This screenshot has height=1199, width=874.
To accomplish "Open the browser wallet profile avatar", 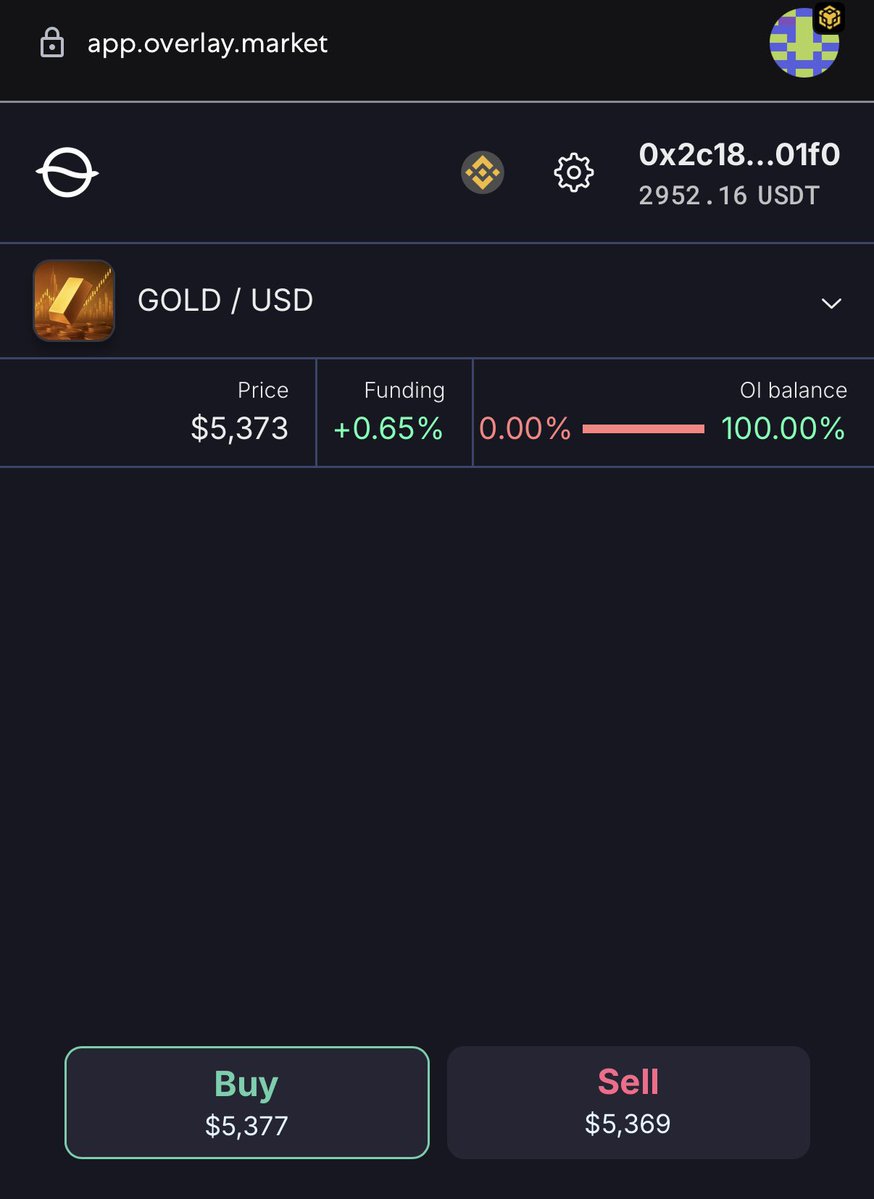I will tap(805, 43).
